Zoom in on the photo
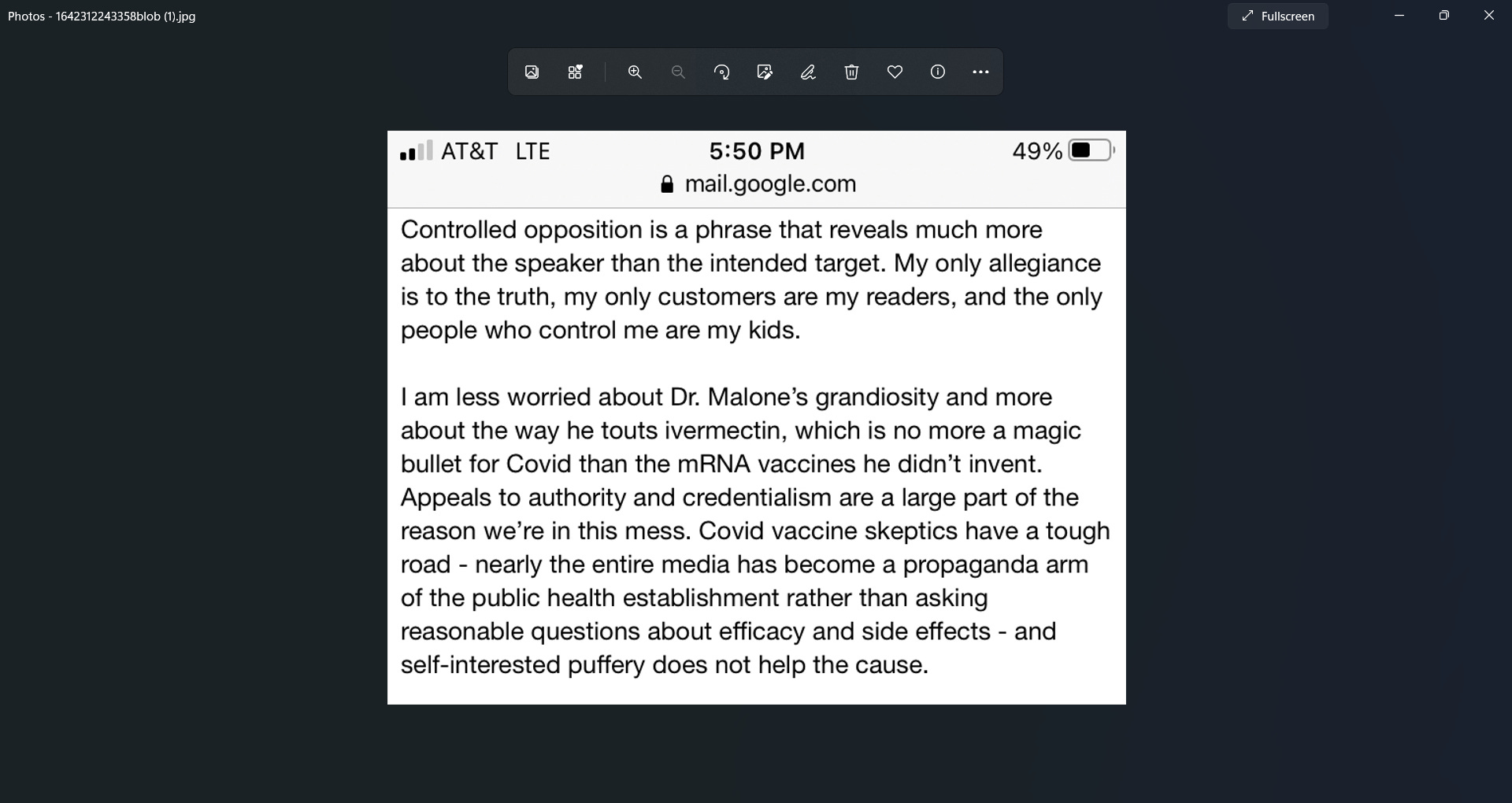This screenshot has width=1512, height=803. click(x=635, y=72)
